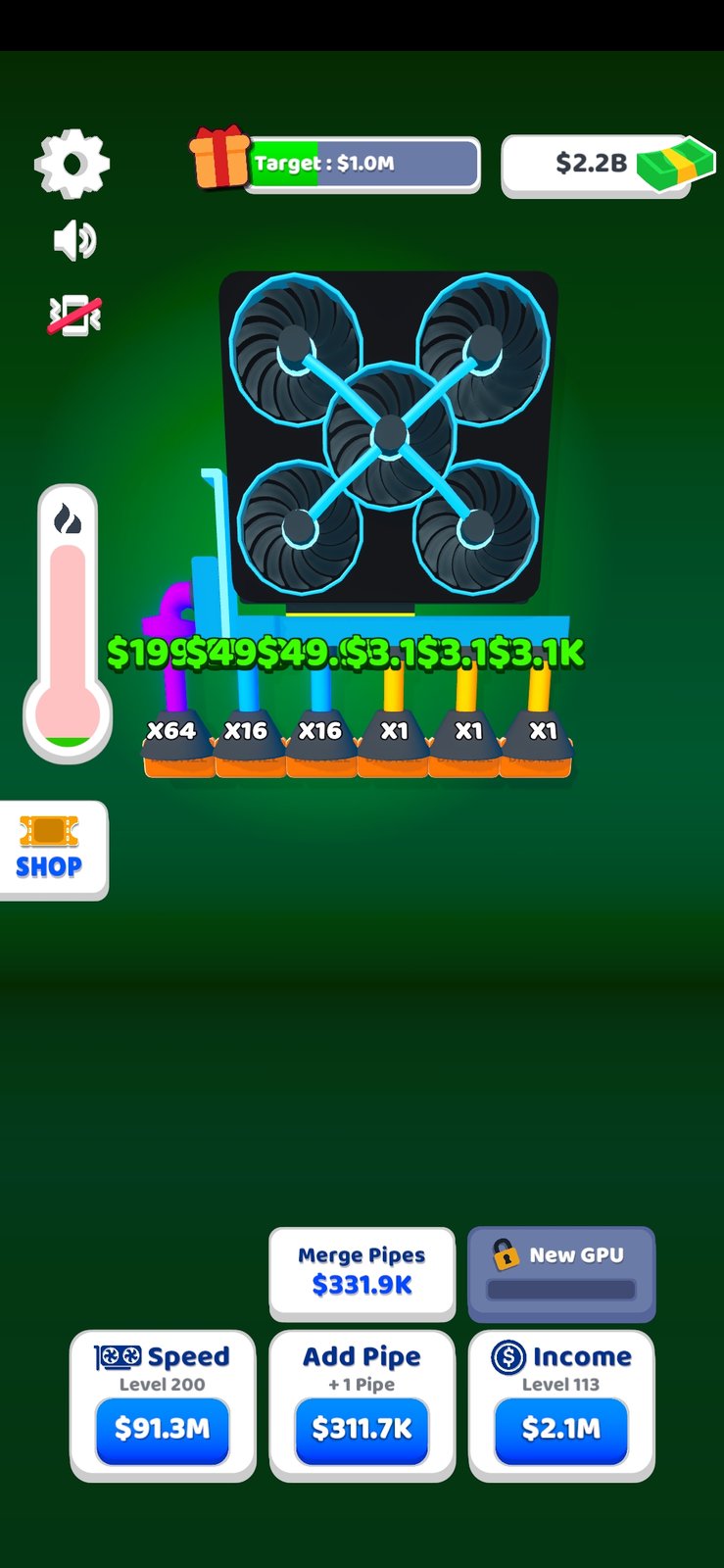The width and height of the screenshot is (724, 1568).
Task: Tap the locked New GPU button
Action: tap(561, 1272)
